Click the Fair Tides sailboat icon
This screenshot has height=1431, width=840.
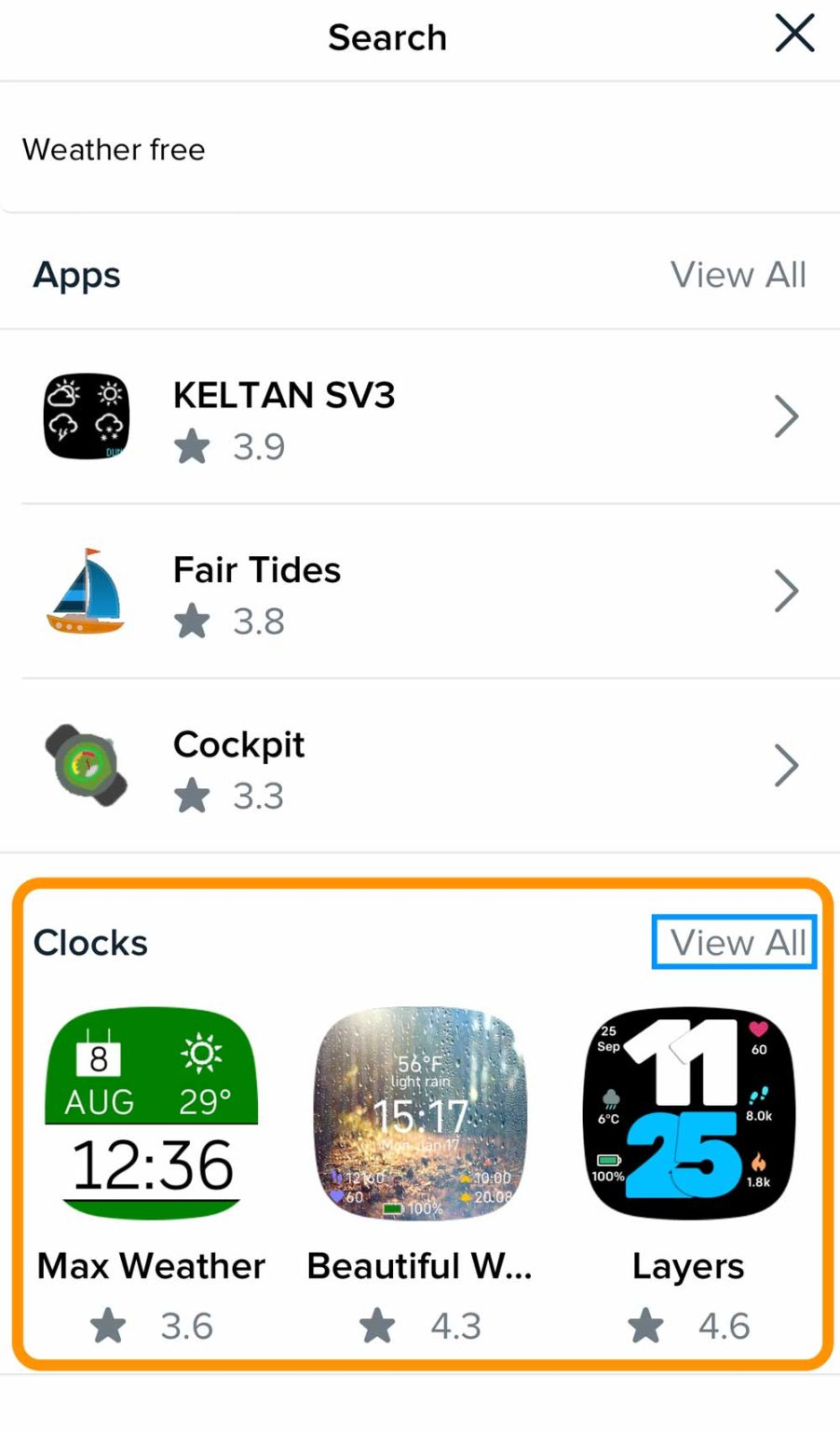click(85, 591)
